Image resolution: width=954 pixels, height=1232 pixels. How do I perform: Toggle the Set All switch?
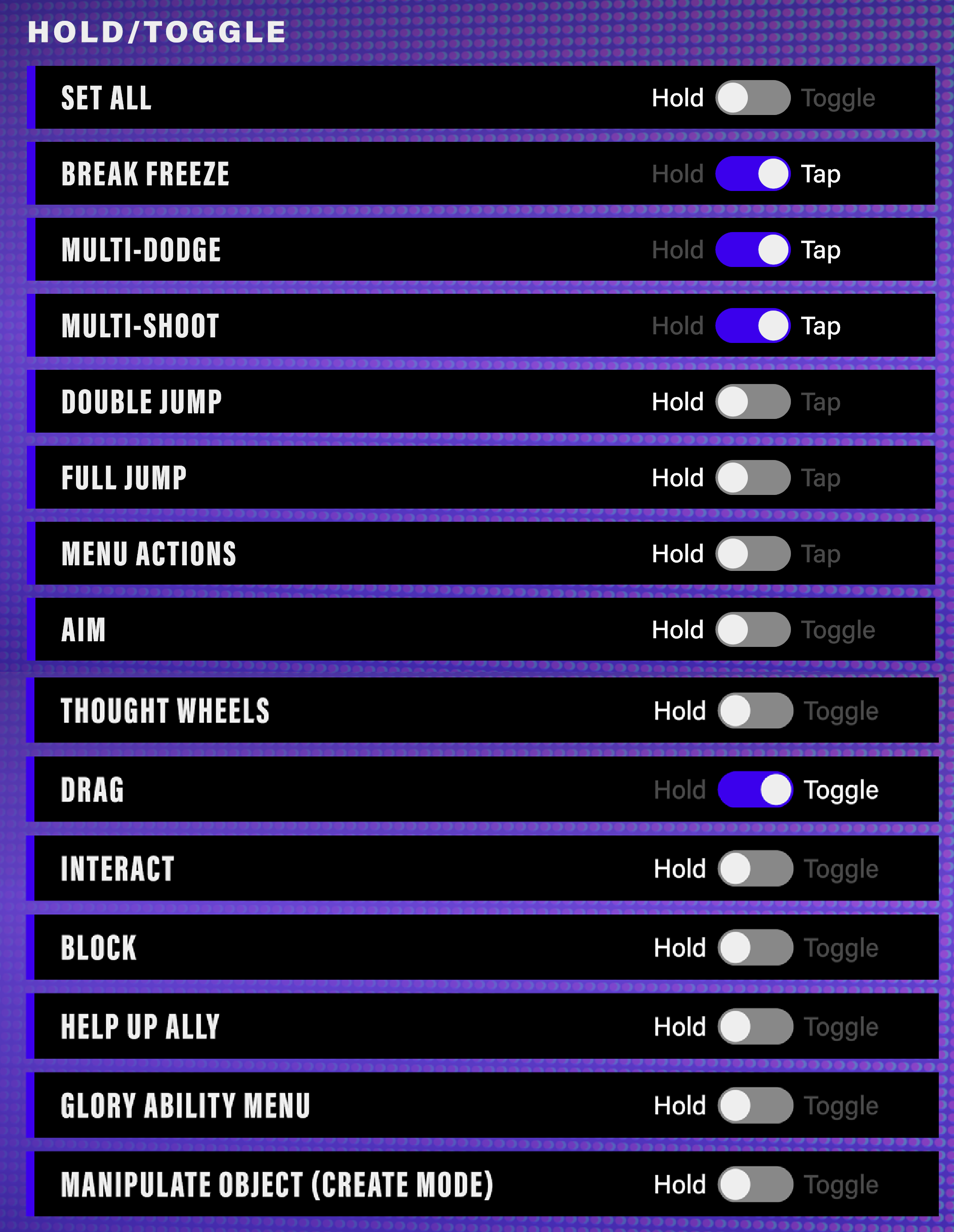coord(752,98)
